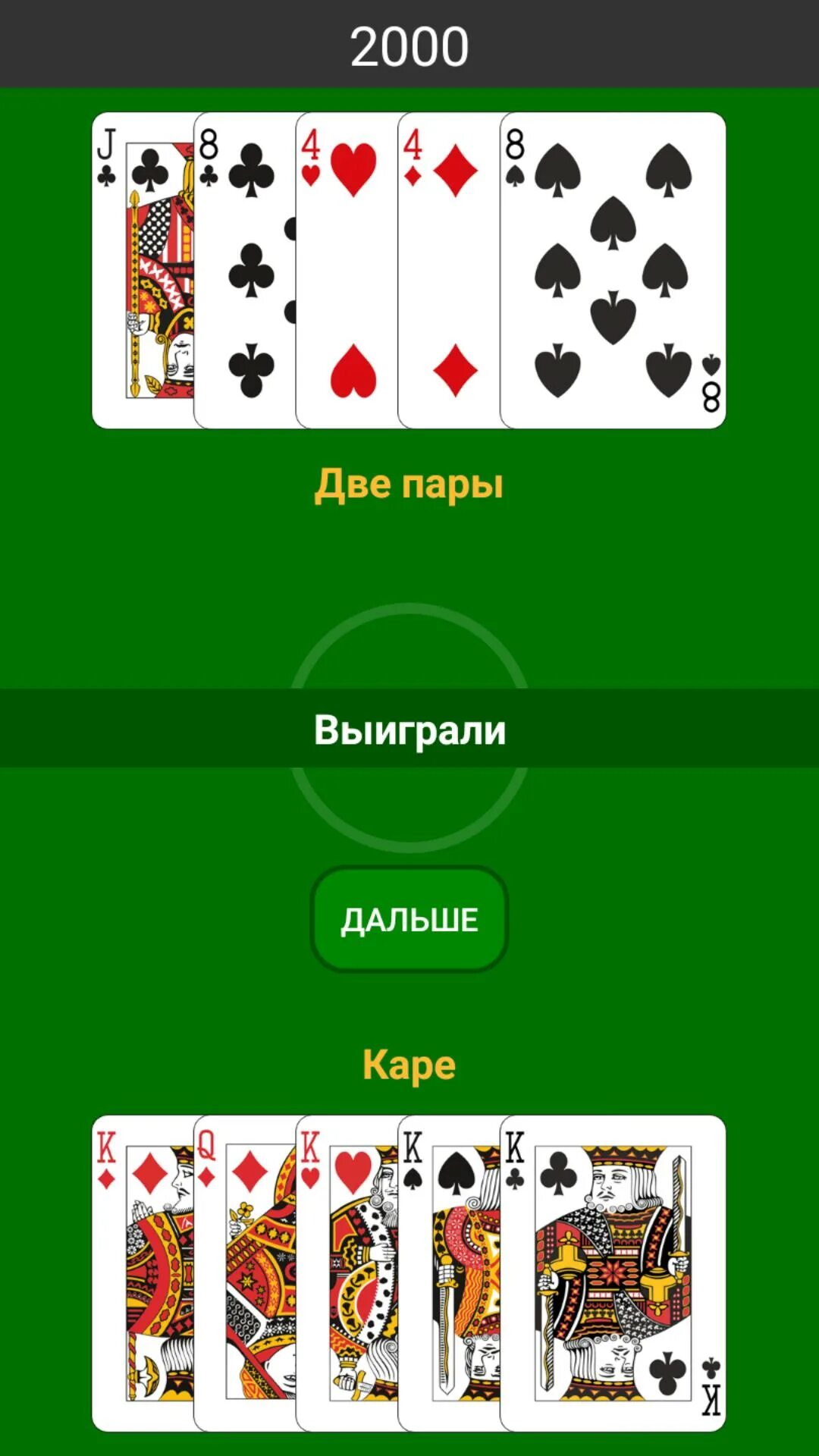The height and width of the screenshot is (1456, 819).
Task: Tap the ДАЛЬШЕ button to continue
Action: [409, 919]
